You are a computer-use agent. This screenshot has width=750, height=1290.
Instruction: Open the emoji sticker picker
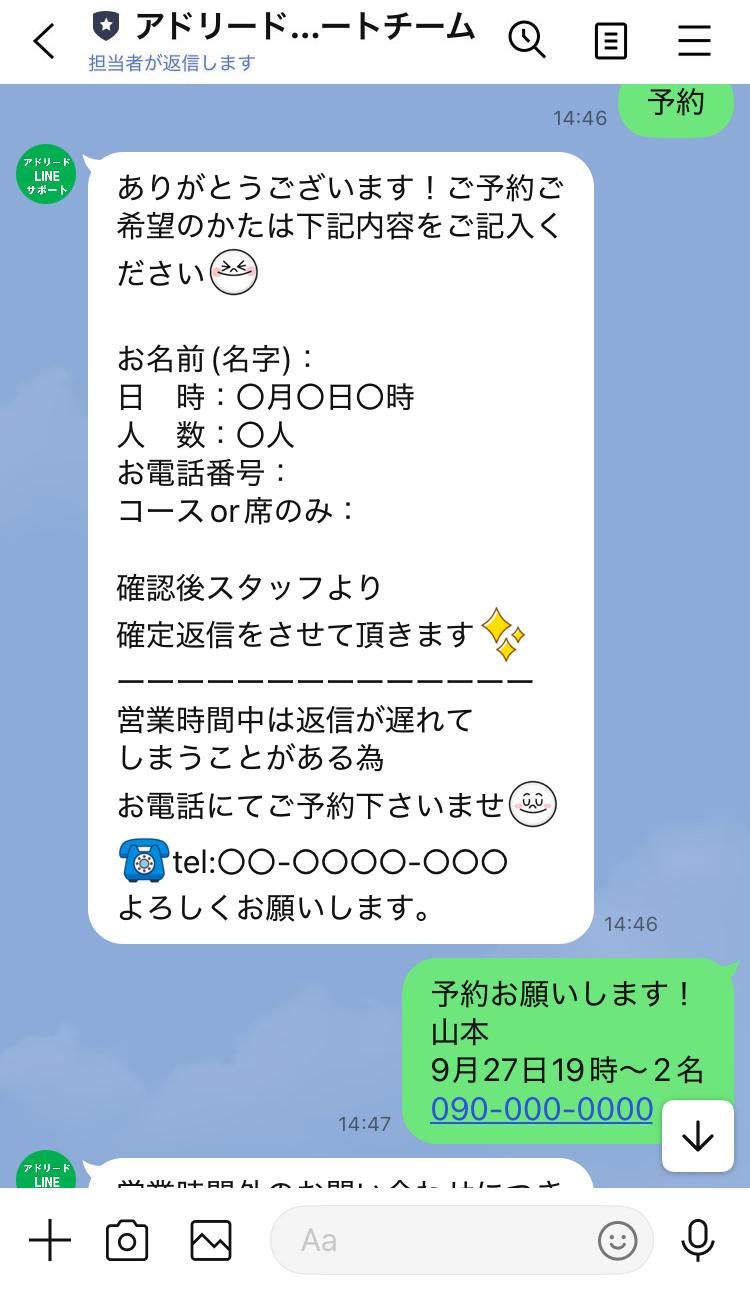pyautogui.click(x=617, y=1241)
